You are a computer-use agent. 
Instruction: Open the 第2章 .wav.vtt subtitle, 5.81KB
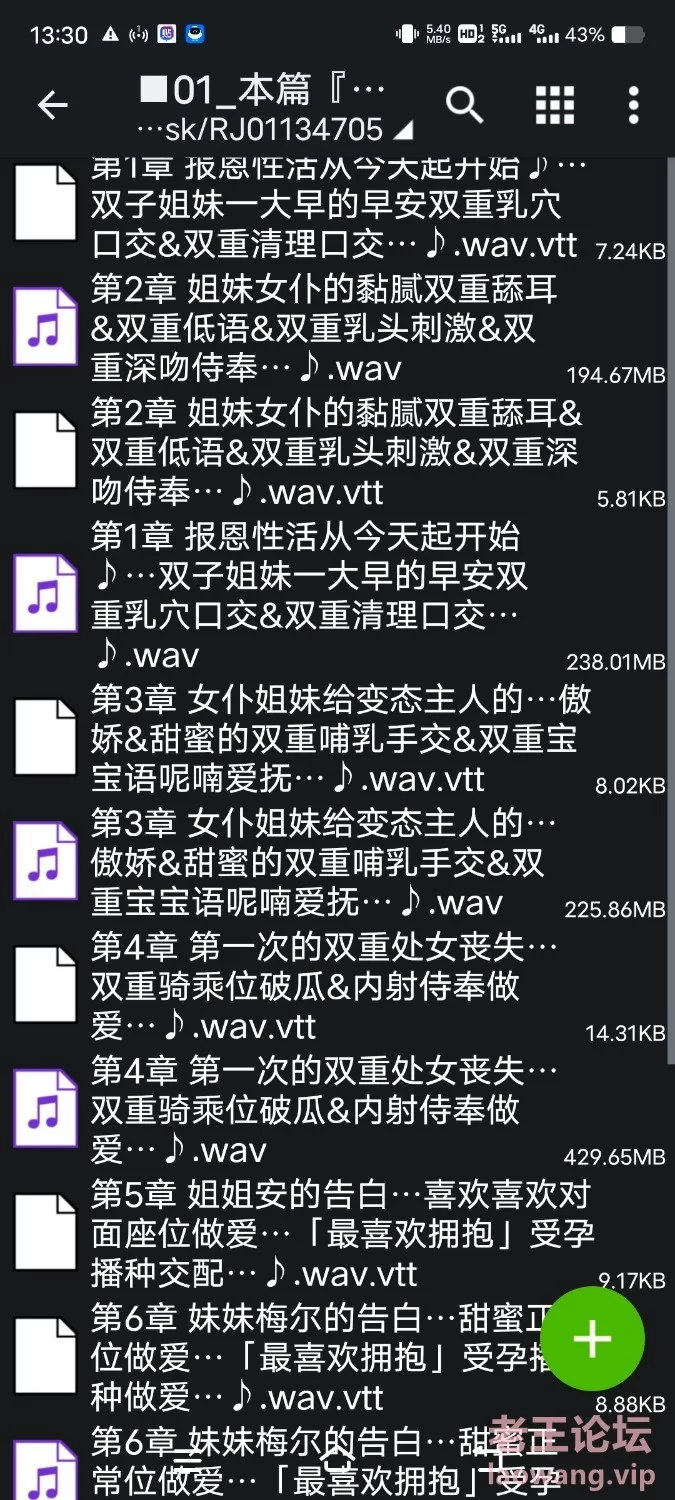[x=337, y=452]
